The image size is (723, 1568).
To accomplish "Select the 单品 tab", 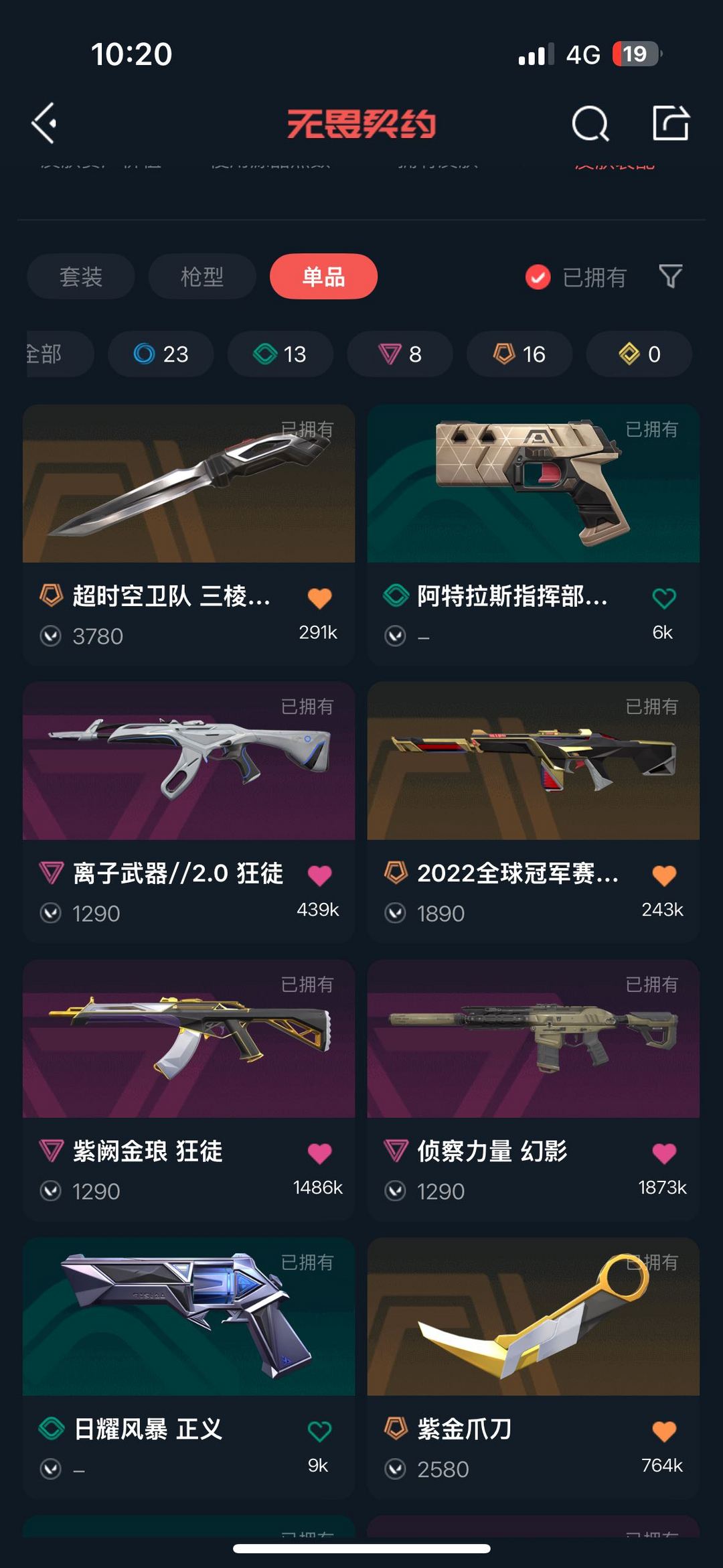I will (x=323, y=277).
